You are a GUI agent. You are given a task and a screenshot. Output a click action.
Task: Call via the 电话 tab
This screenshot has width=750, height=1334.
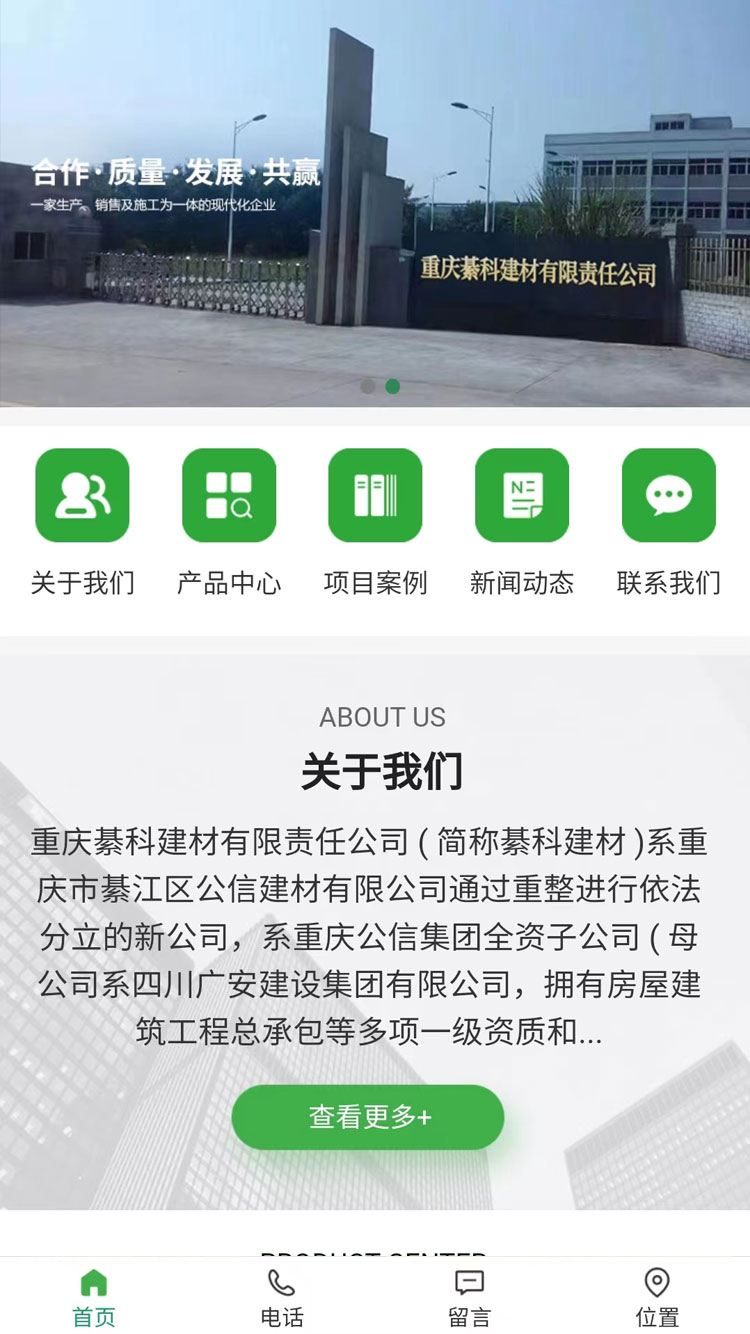(281, 1297)
